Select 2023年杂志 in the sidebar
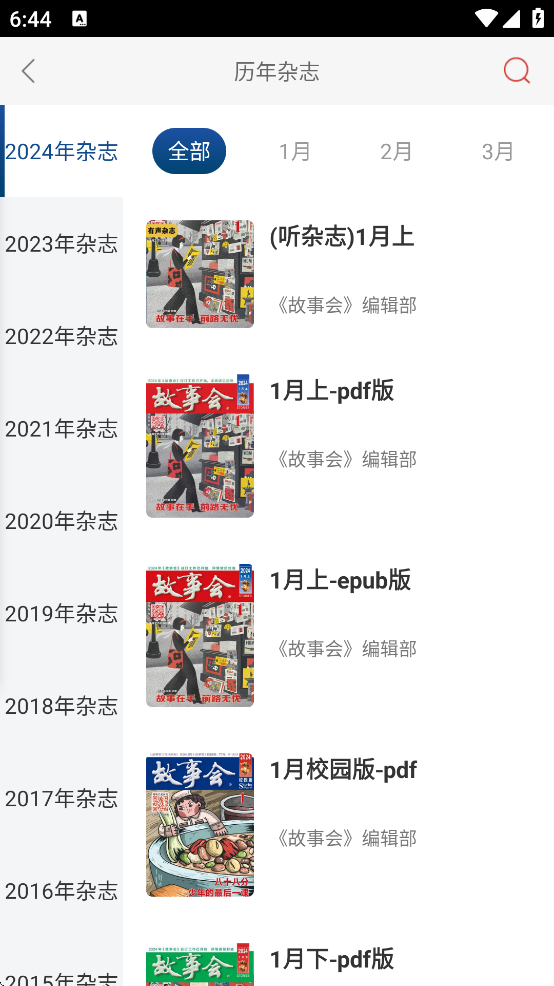Viewport: 554px width, 986px height. click(x=62, y=244)
